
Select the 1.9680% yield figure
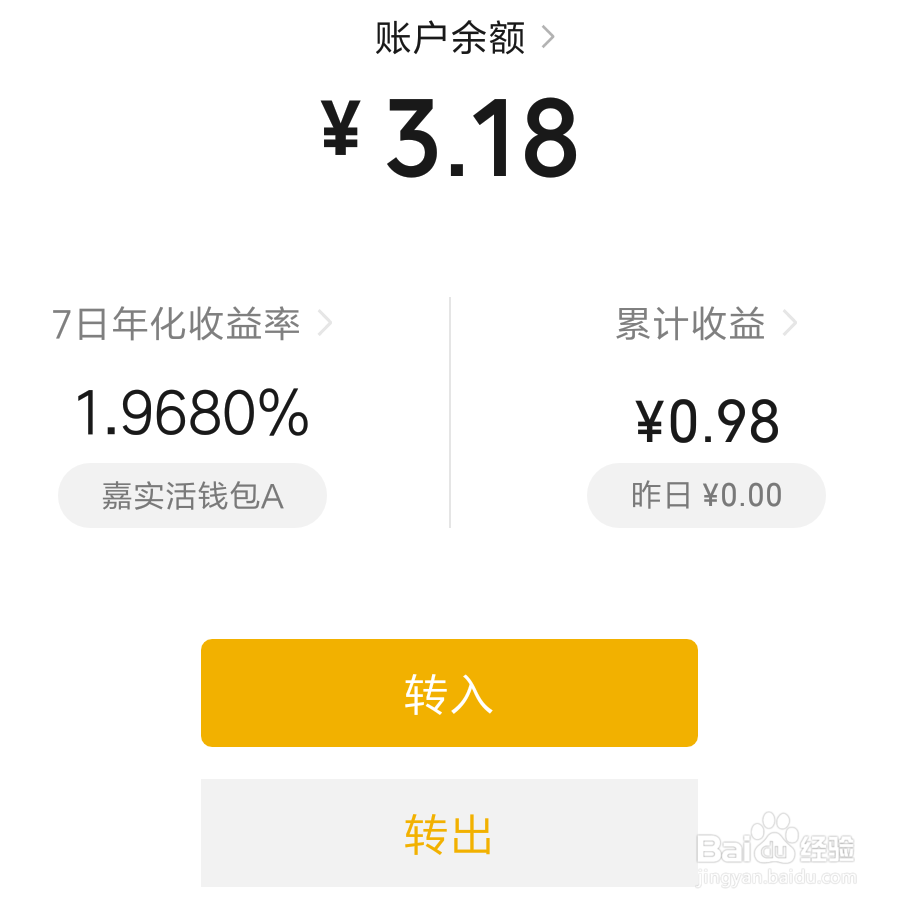click(x=190, y=413)
